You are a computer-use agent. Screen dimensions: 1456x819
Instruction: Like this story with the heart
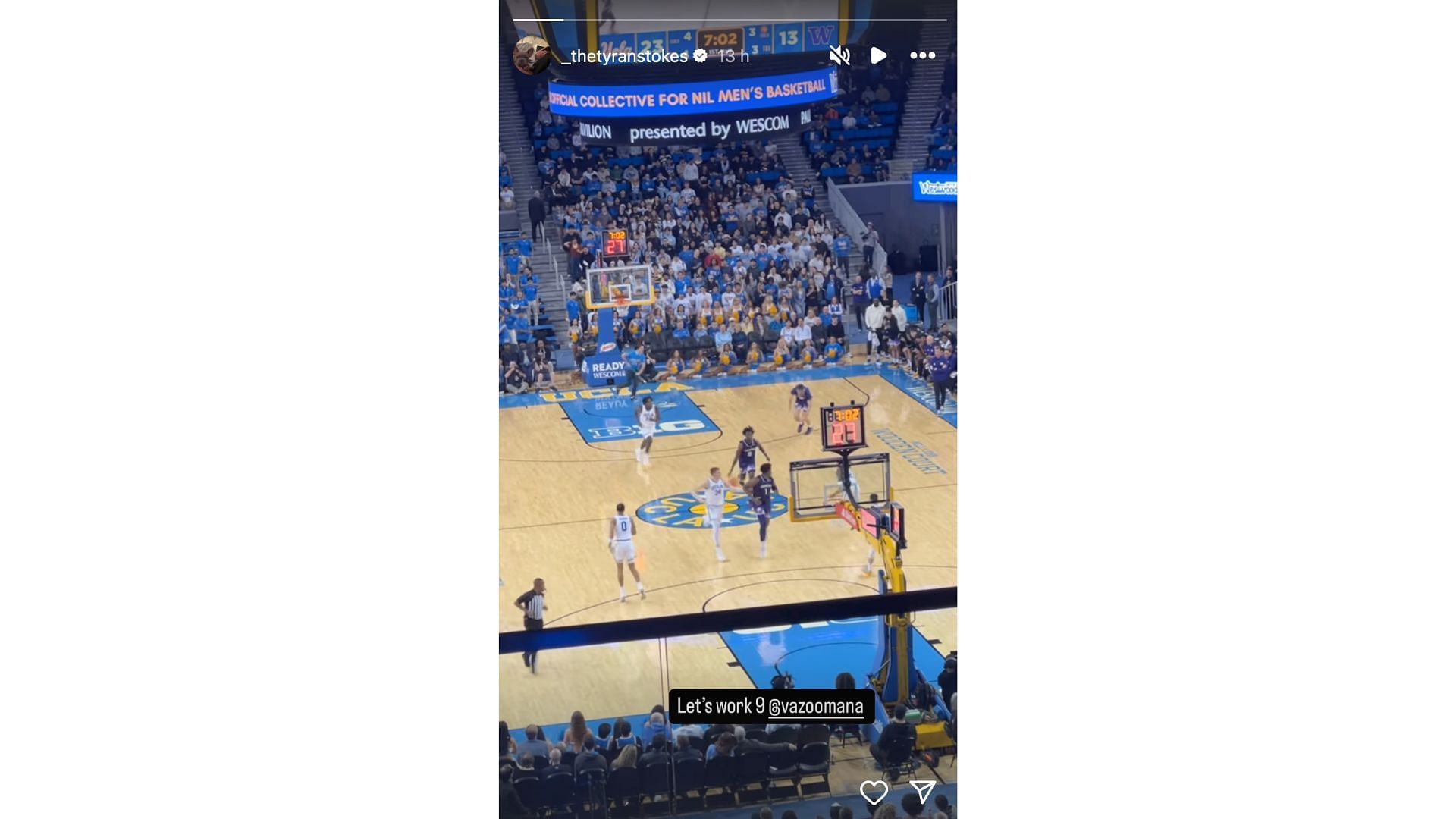[x=874, y=792]
